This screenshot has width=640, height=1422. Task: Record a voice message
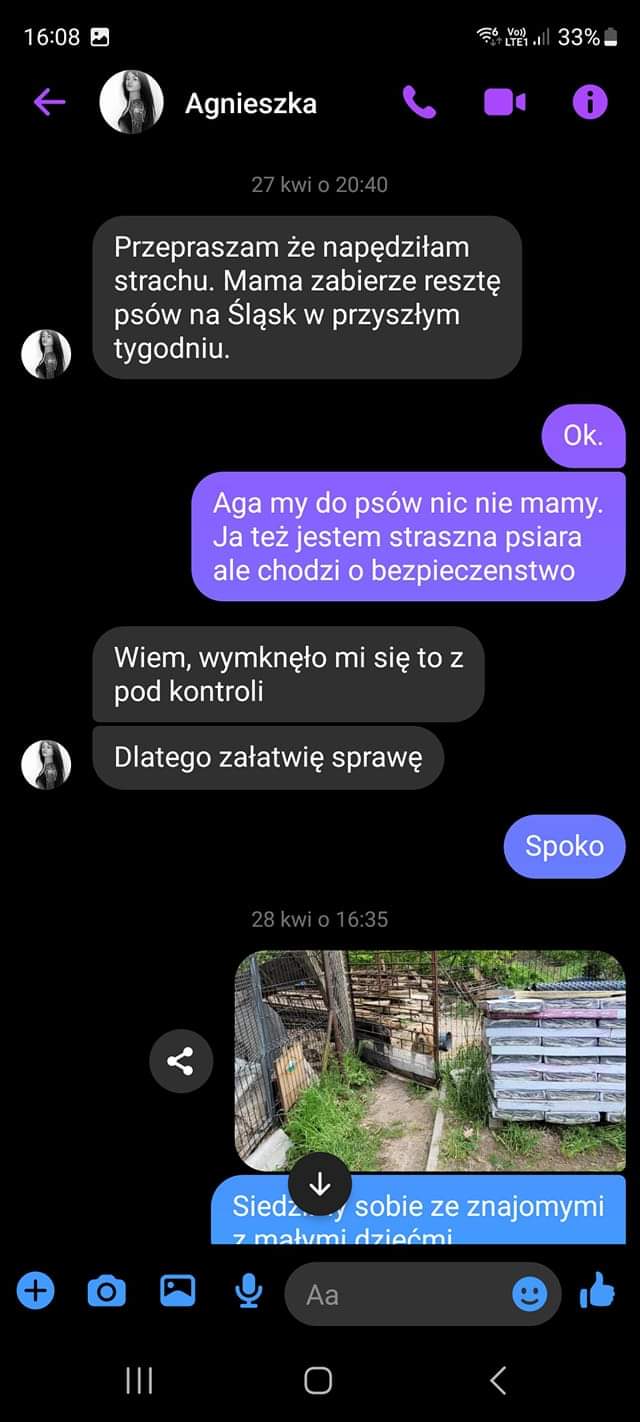[248, 1292]
